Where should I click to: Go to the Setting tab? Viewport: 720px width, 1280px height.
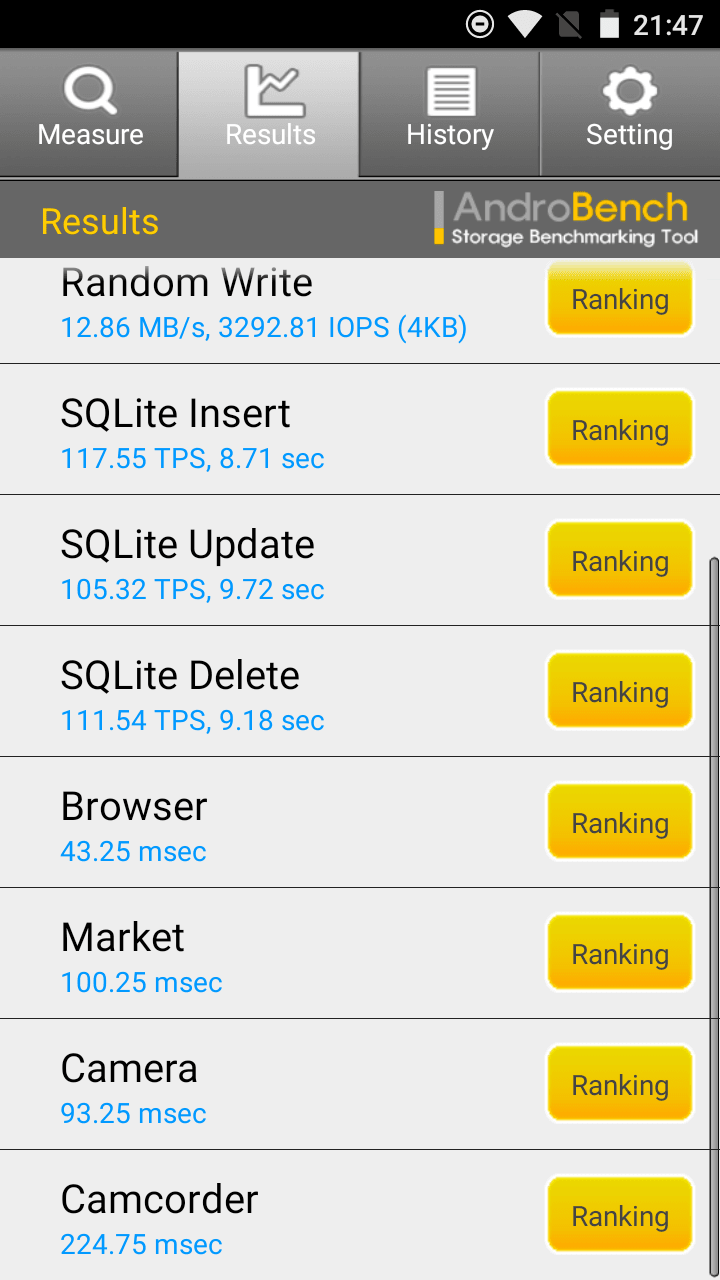pos(630,114)
